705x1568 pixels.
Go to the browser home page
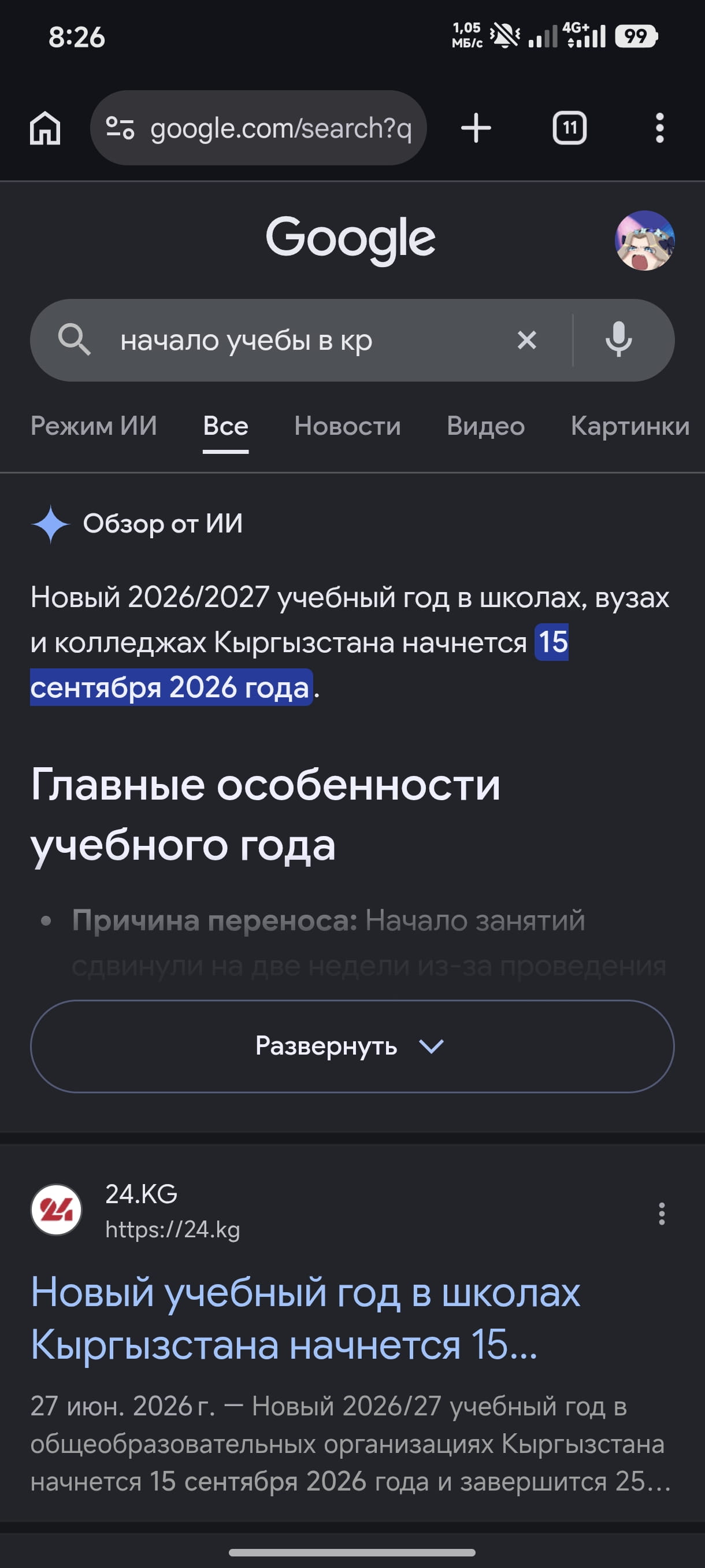point(46,128)
